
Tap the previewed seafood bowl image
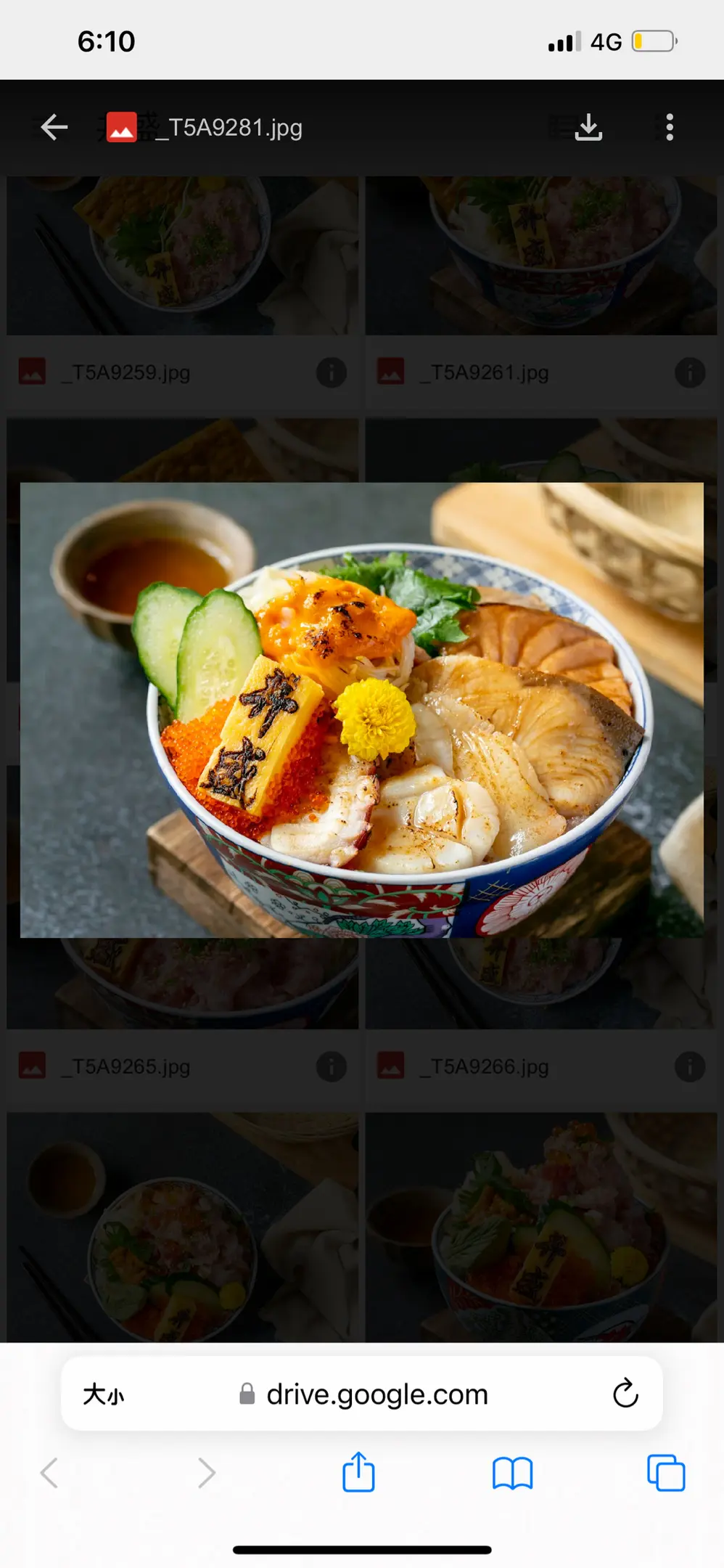[361, 710]
